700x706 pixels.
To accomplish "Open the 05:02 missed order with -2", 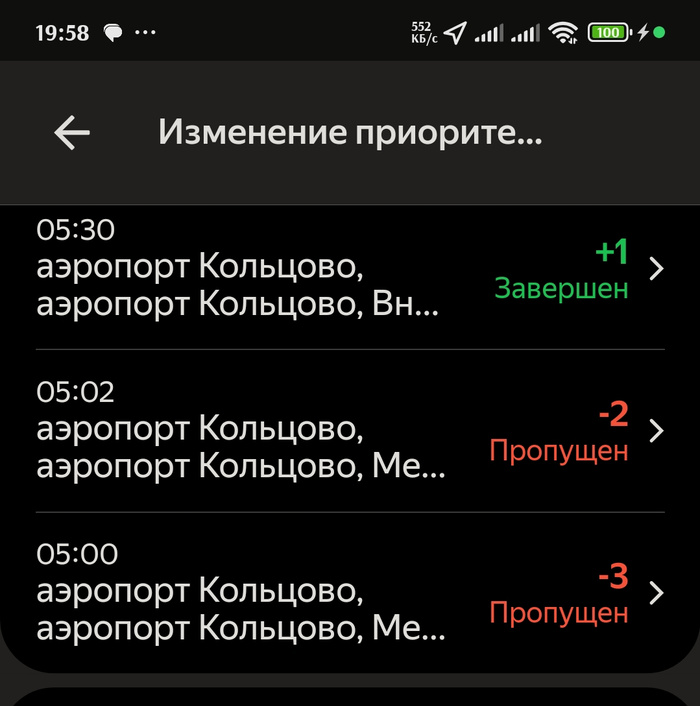I will (350, 430).
